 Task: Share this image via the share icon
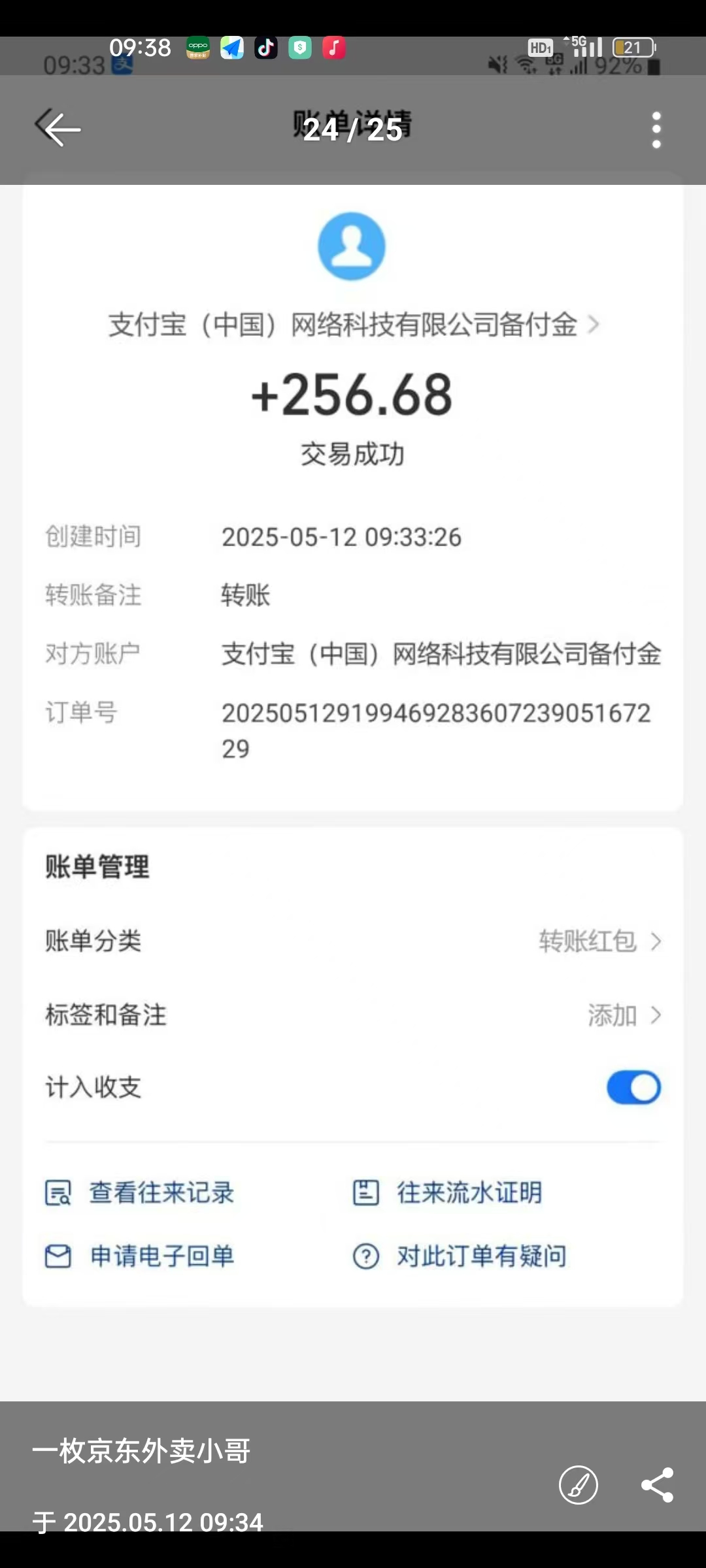coord(657,1484)
